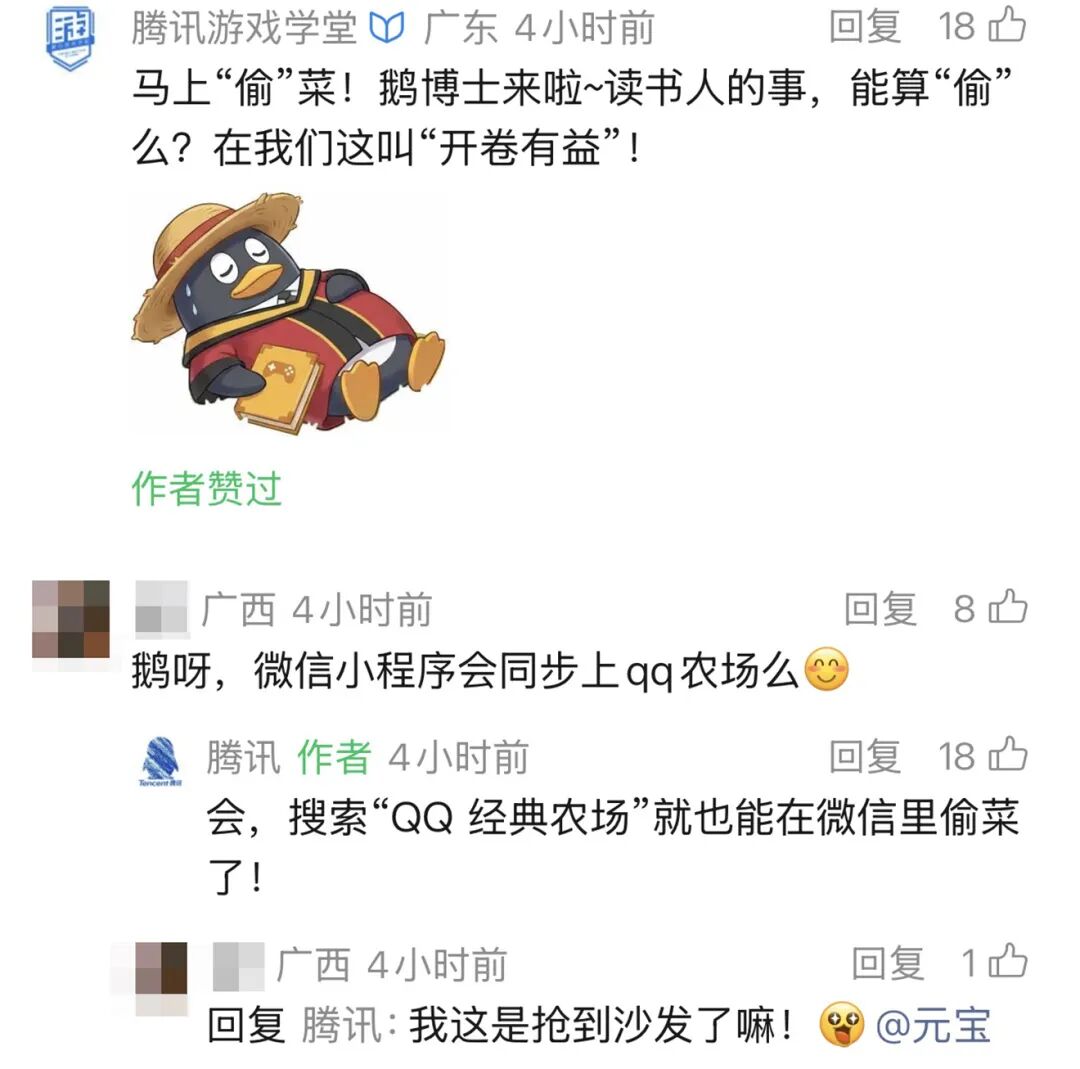Tap the 腾讯游戏学堂 username
Image resolution: width=1080 pixels, height=1069 pixels.
244,28
